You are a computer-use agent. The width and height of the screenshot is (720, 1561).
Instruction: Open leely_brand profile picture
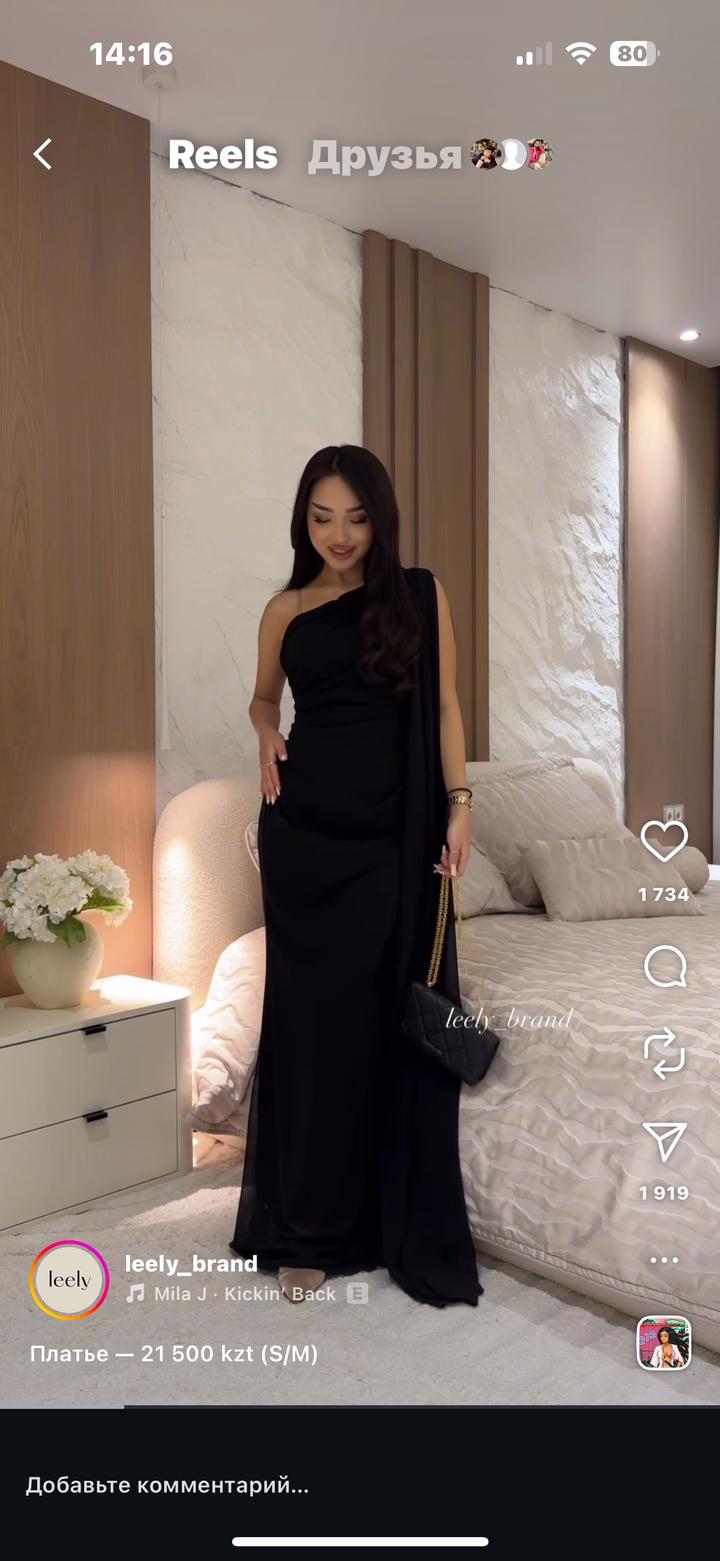[69, 1280]
